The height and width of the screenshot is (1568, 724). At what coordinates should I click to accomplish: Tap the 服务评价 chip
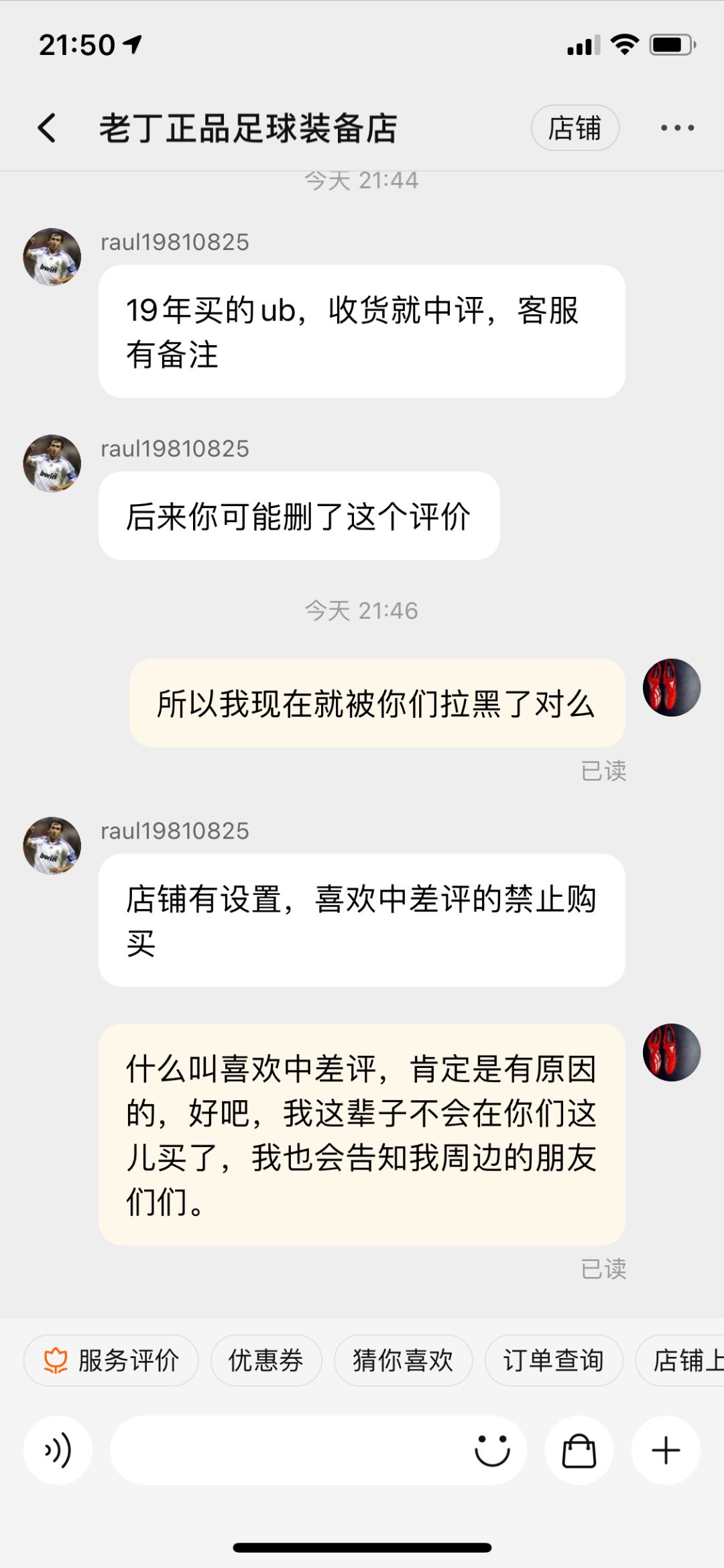click(x=111, y=1360)
